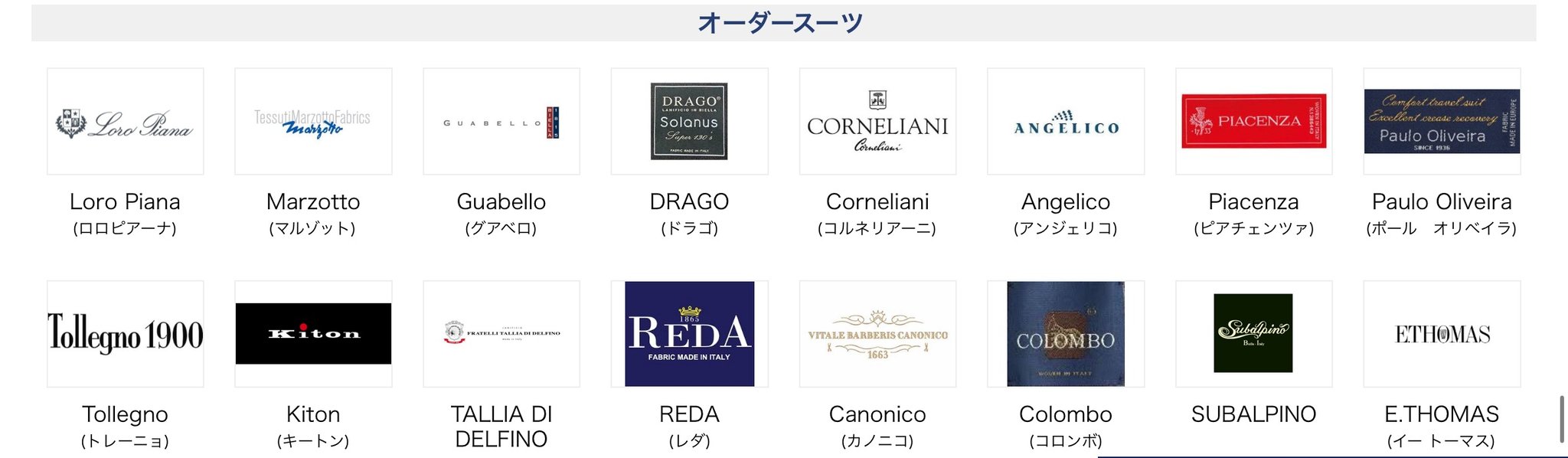Open the Tollegno 1900 tile
The width and height of the screenshot is (1568, 458).
tap(125, 334)
